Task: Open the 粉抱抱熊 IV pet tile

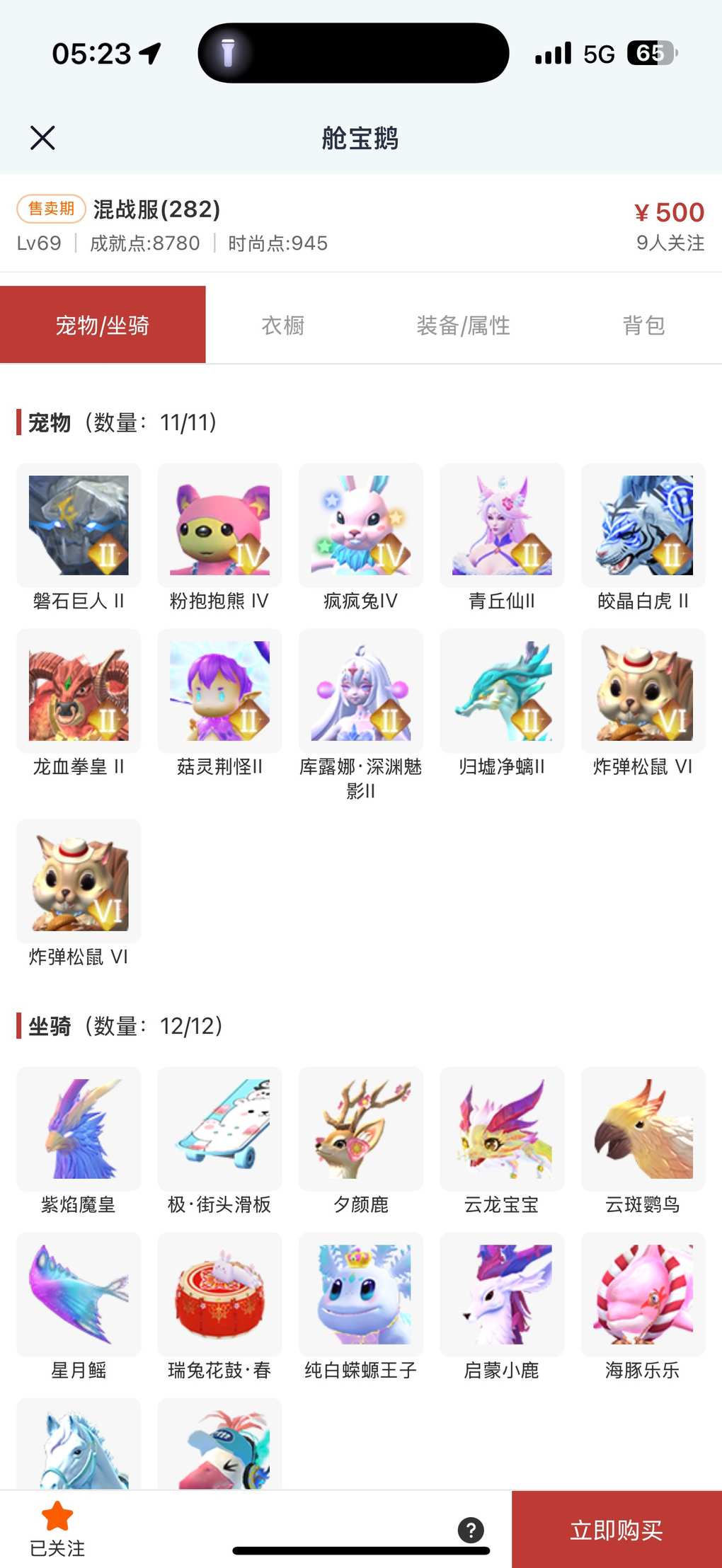Action: pos(219,526)
